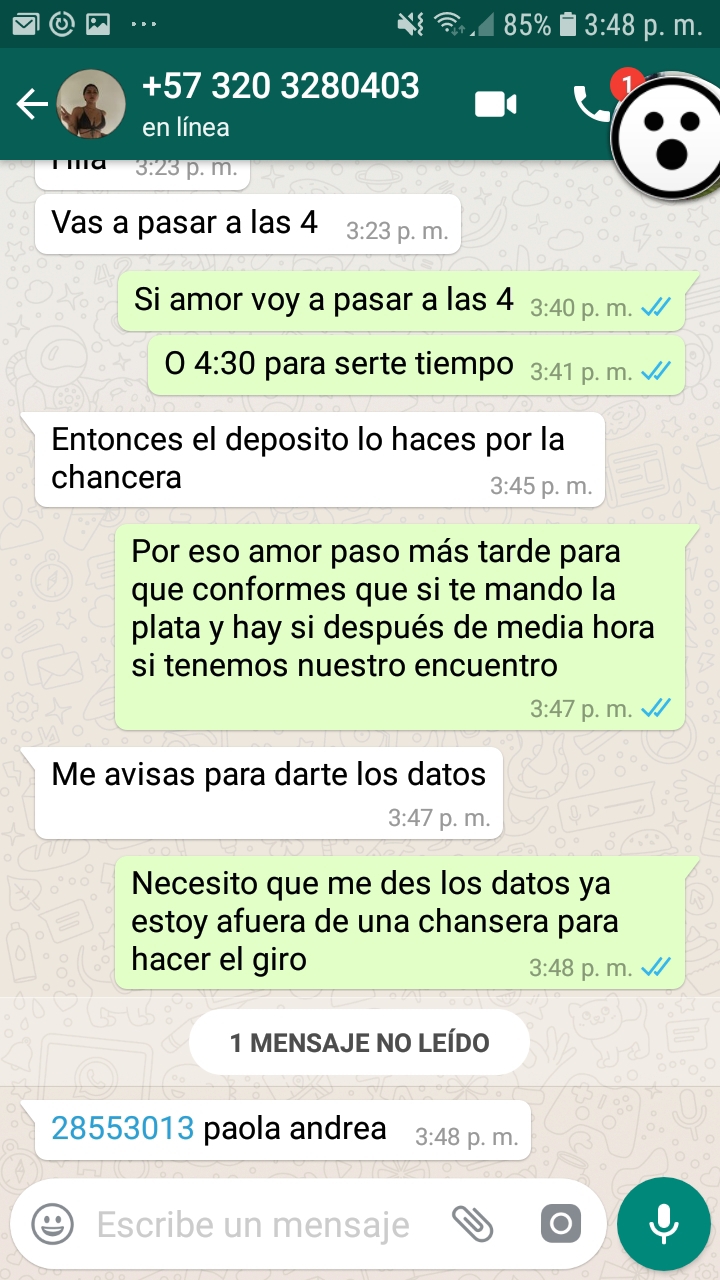Open the emoji picker
The image size is (720, 1280).
53,1223
